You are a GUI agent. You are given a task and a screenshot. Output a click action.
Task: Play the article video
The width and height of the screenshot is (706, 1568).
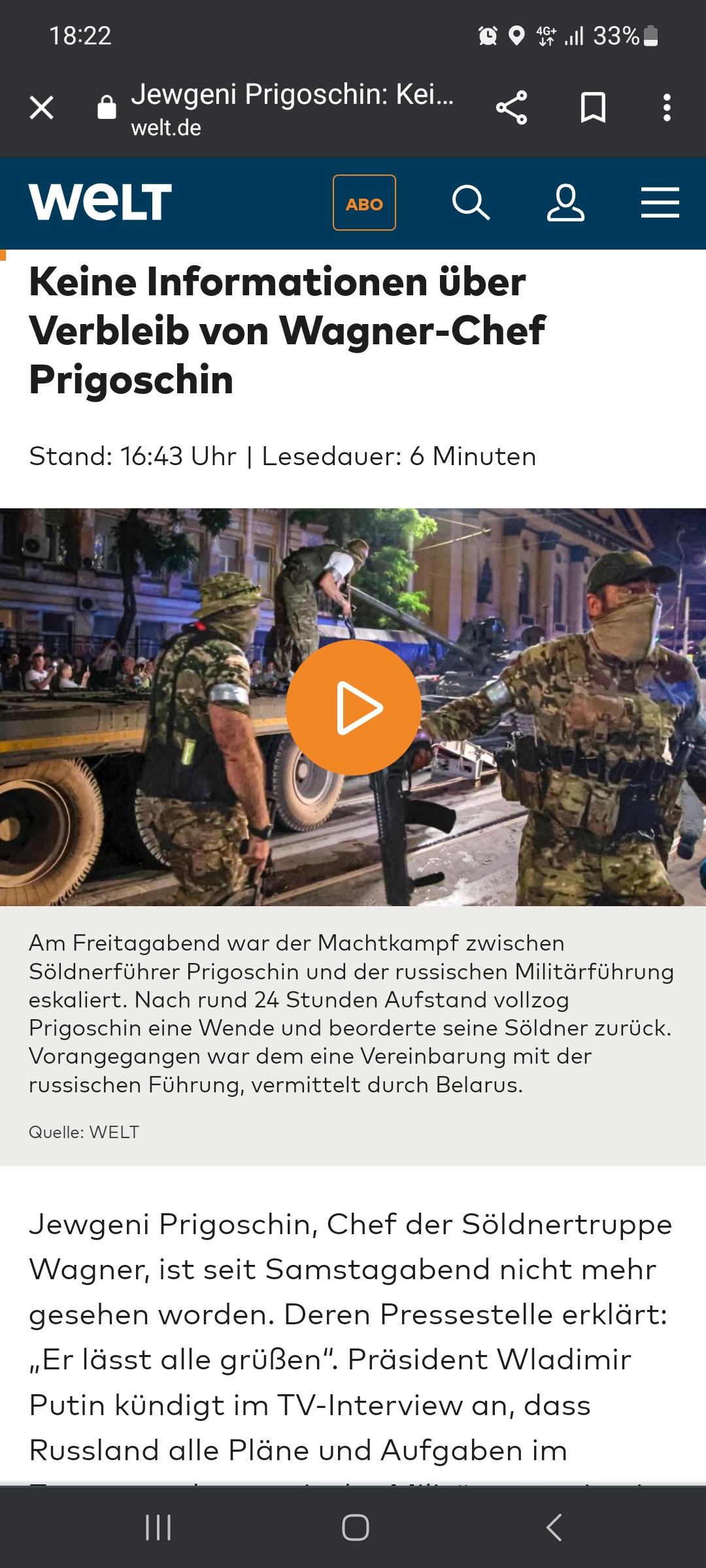click(x=354, y=708)
